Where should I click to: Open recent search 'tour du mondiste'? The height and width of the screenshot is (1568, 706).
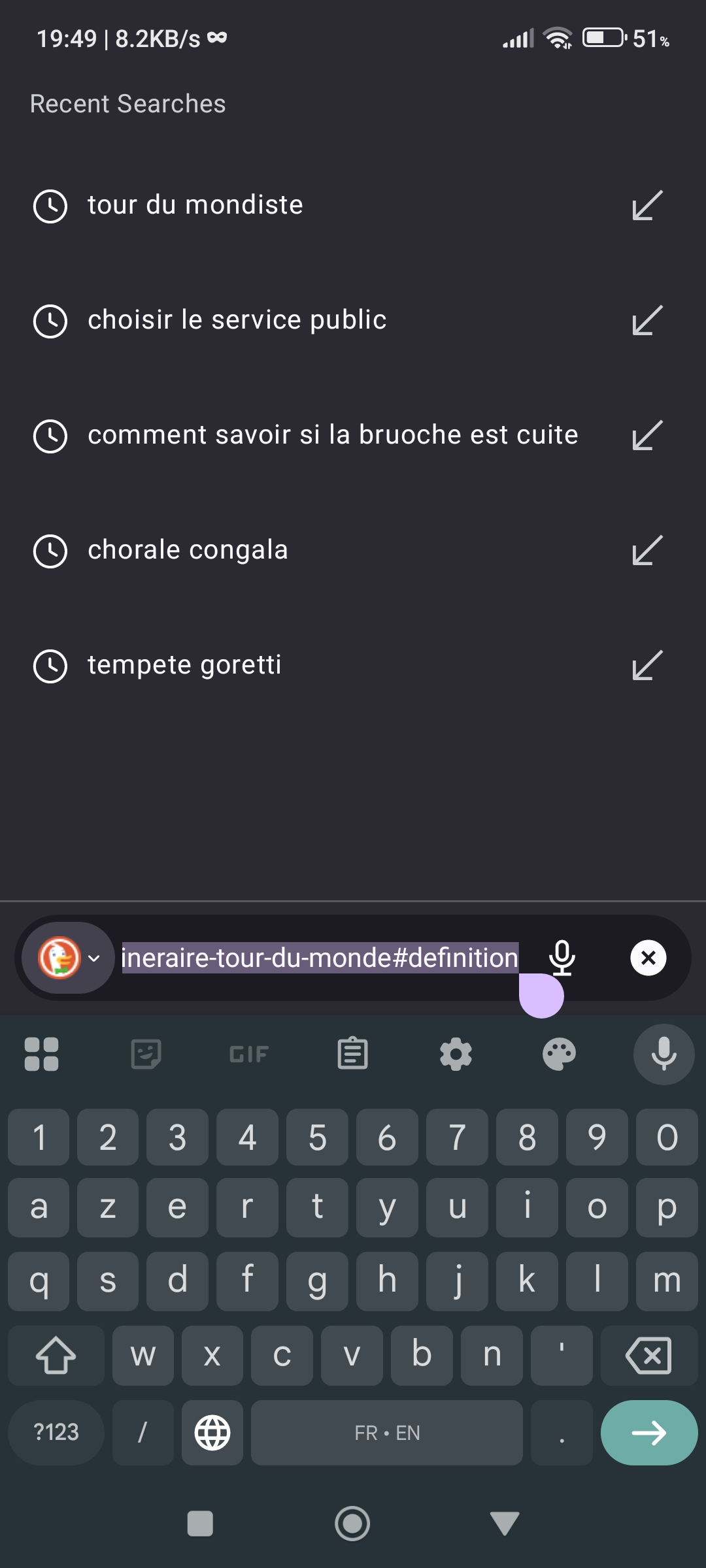pos(195,206)
